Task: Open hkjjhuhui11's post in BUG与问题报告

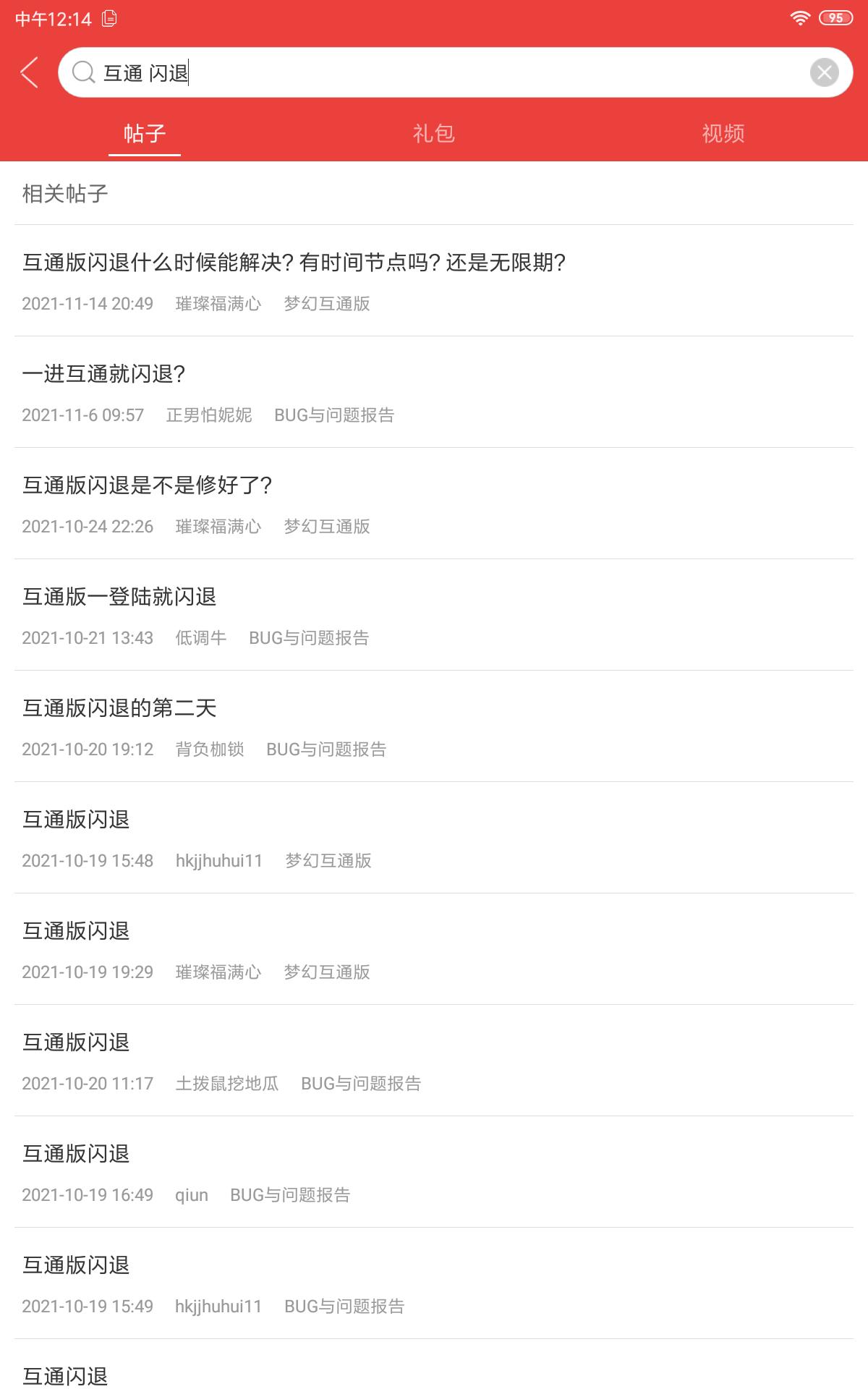Action: 434,1283
